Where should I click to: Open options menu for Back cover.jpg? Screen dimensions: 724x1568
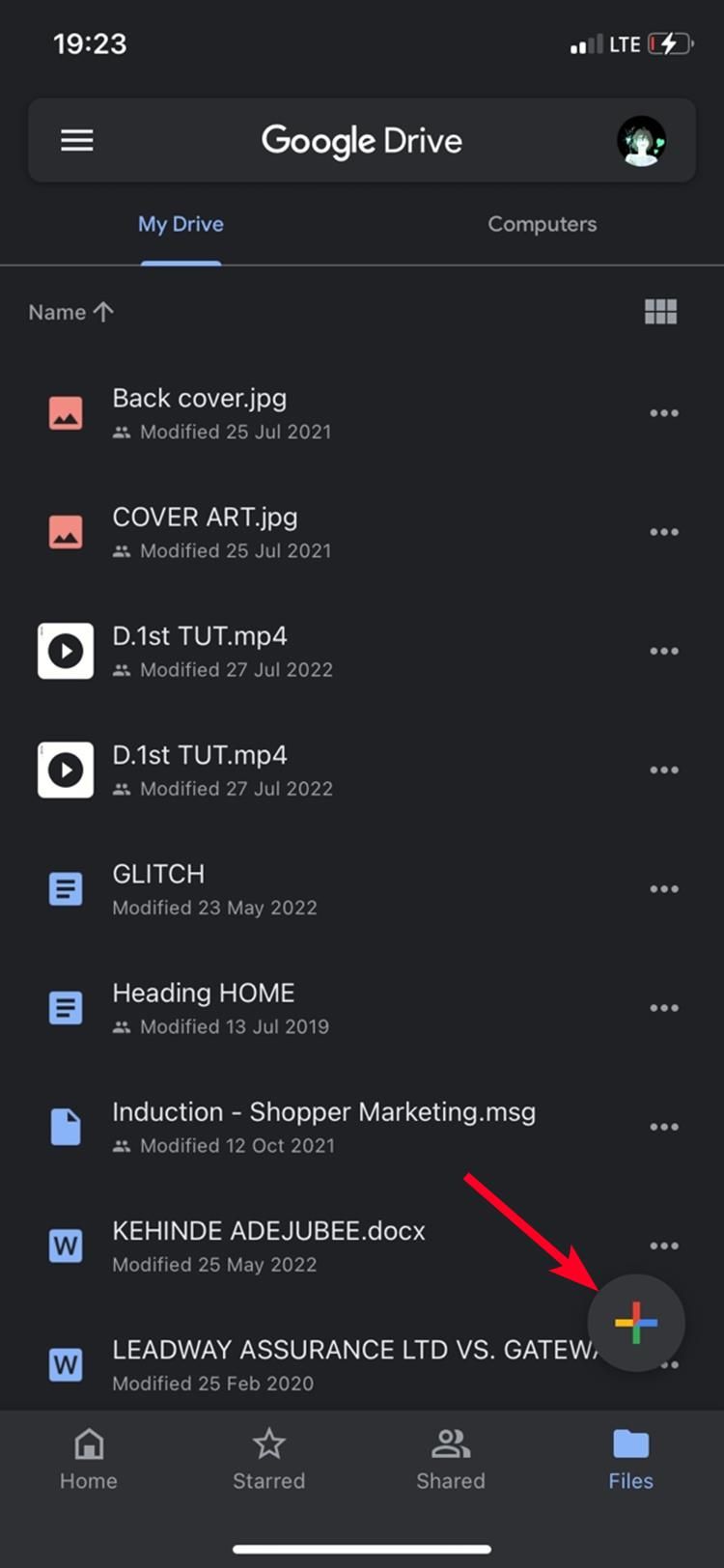click(x=664, y=412)
